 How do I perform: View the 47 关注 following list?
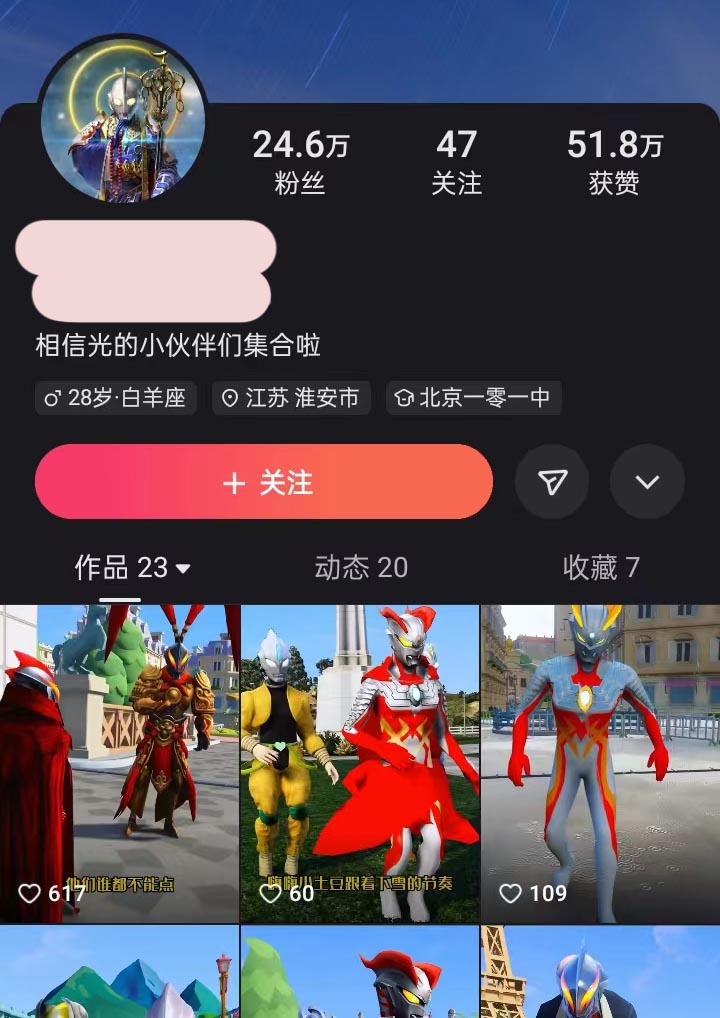pos(456,162)
